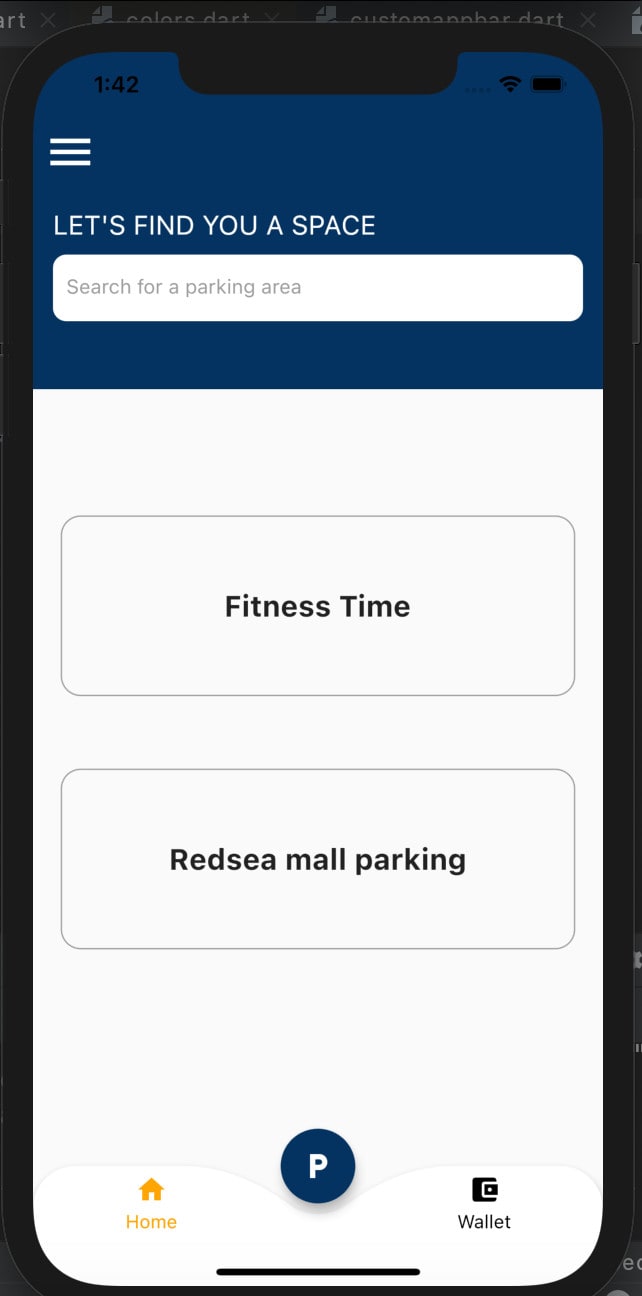Open the hamburger drawer menu
The image size is (642, 1296).
70,152
